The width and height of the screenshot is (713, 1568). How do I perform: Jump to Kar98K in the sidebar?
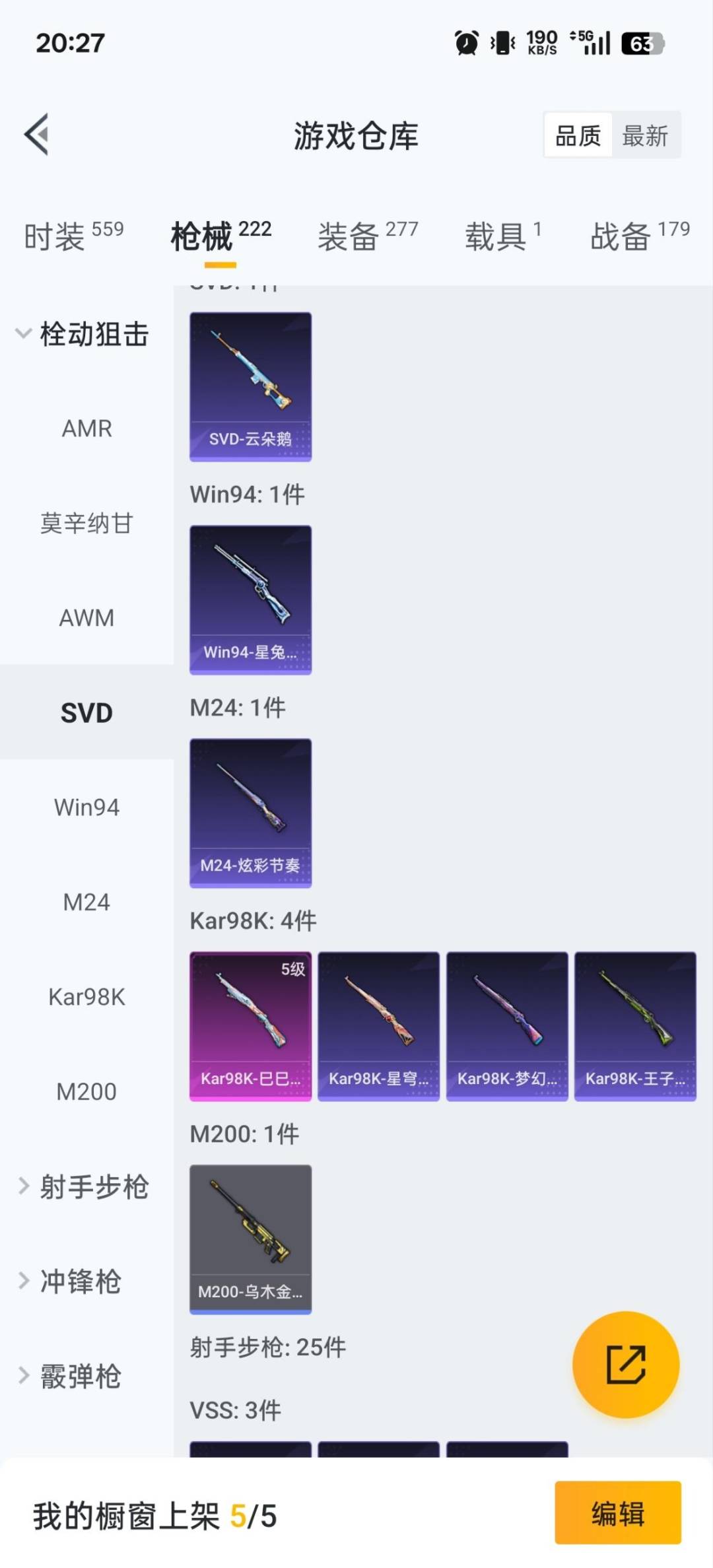click(x=86, y=997)
